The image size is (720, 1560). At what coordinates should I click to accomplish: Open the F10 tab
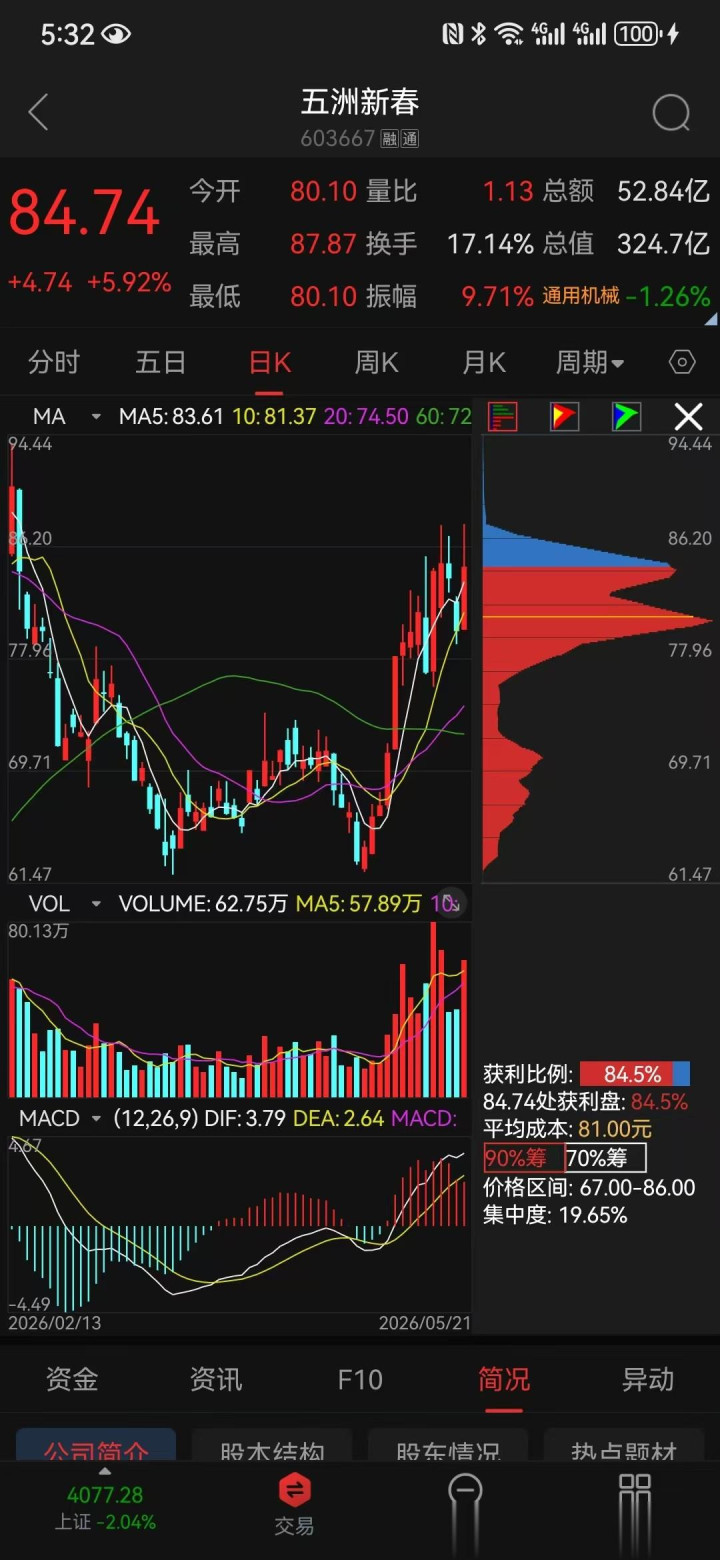click(x=360, y=1380)
